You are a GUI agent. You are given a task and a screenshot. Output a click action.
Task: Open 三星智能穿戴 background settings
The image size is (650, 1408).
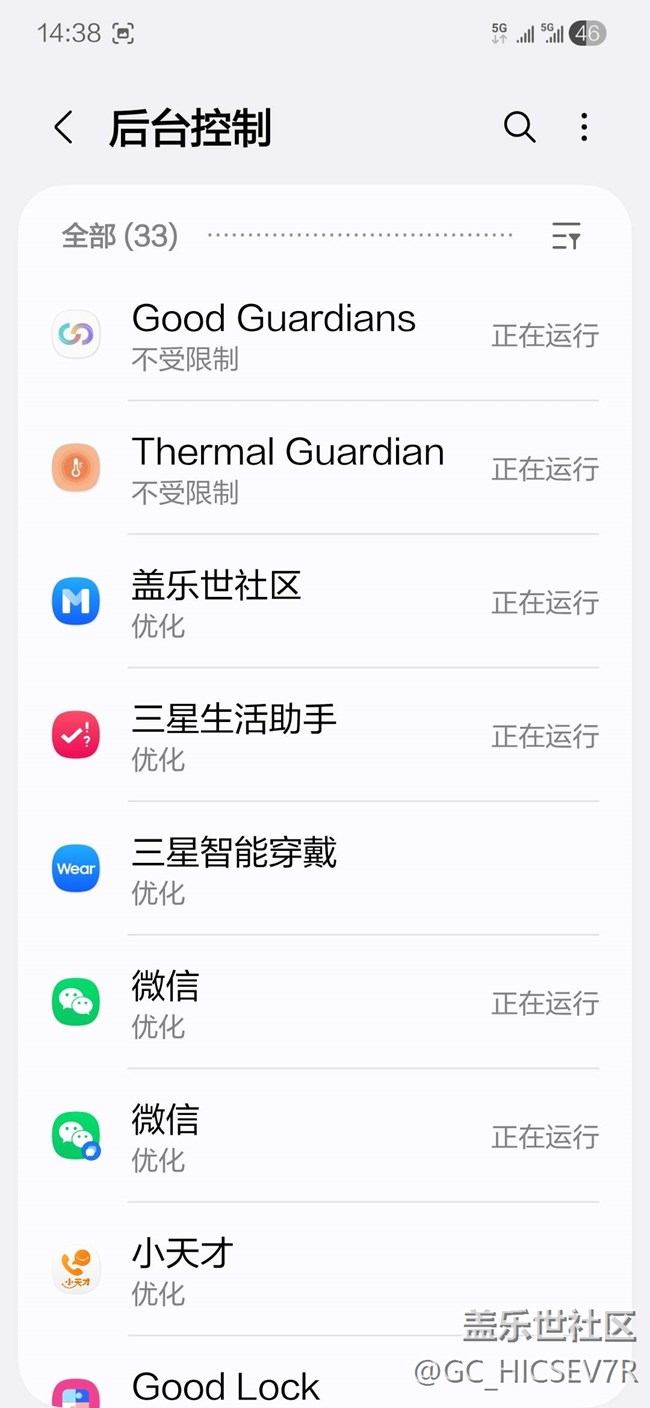pos(325,869)
